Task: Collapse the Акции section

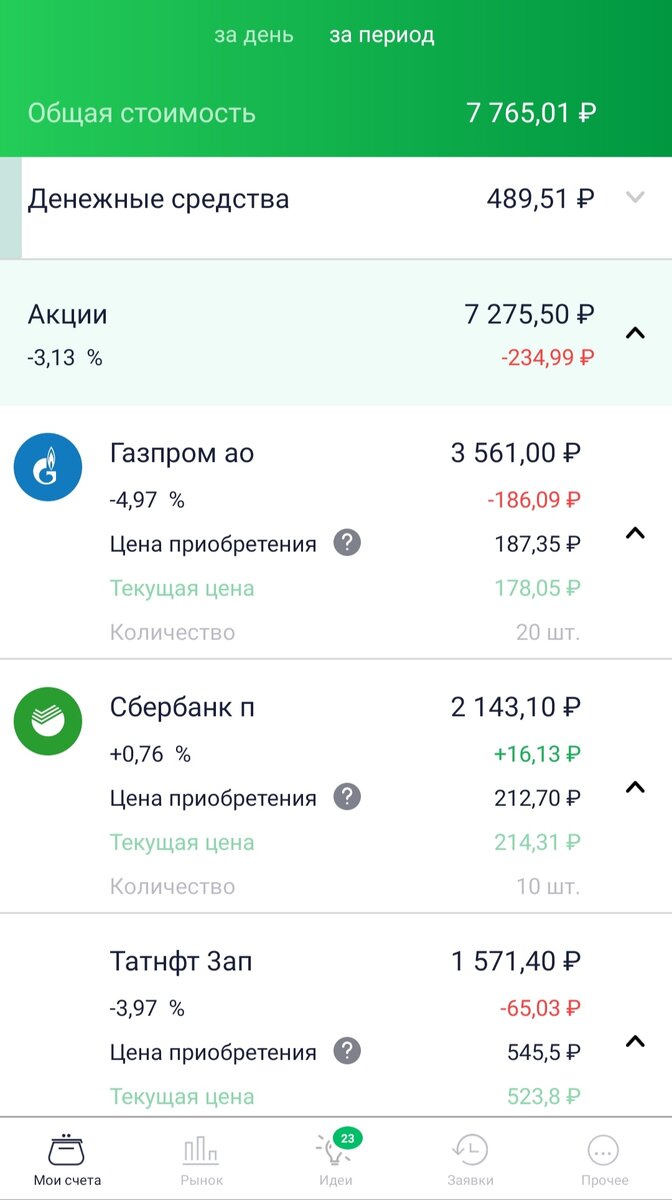Action: [635, 333]
